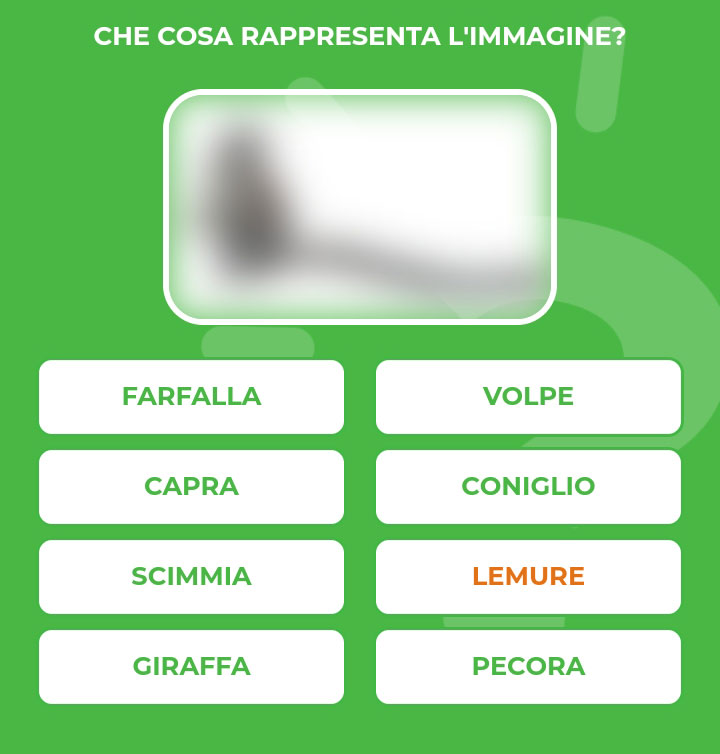Guess PECORA for the image
The height and width of the screenshot is (754, 720).
pyautogui.click(x=528, y=667)
